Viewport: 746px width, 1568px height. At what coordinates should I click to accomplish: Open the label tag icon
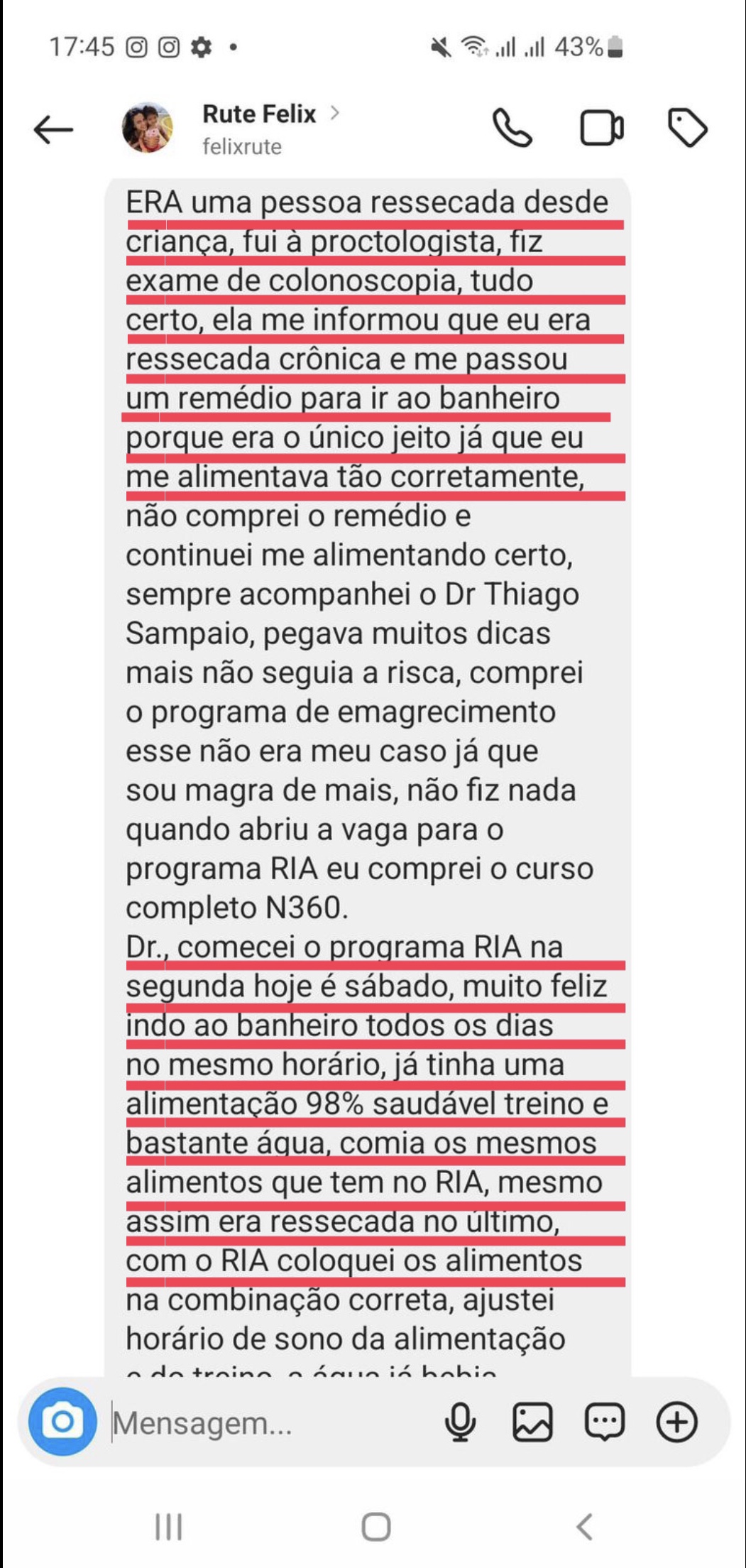[687, 128]
